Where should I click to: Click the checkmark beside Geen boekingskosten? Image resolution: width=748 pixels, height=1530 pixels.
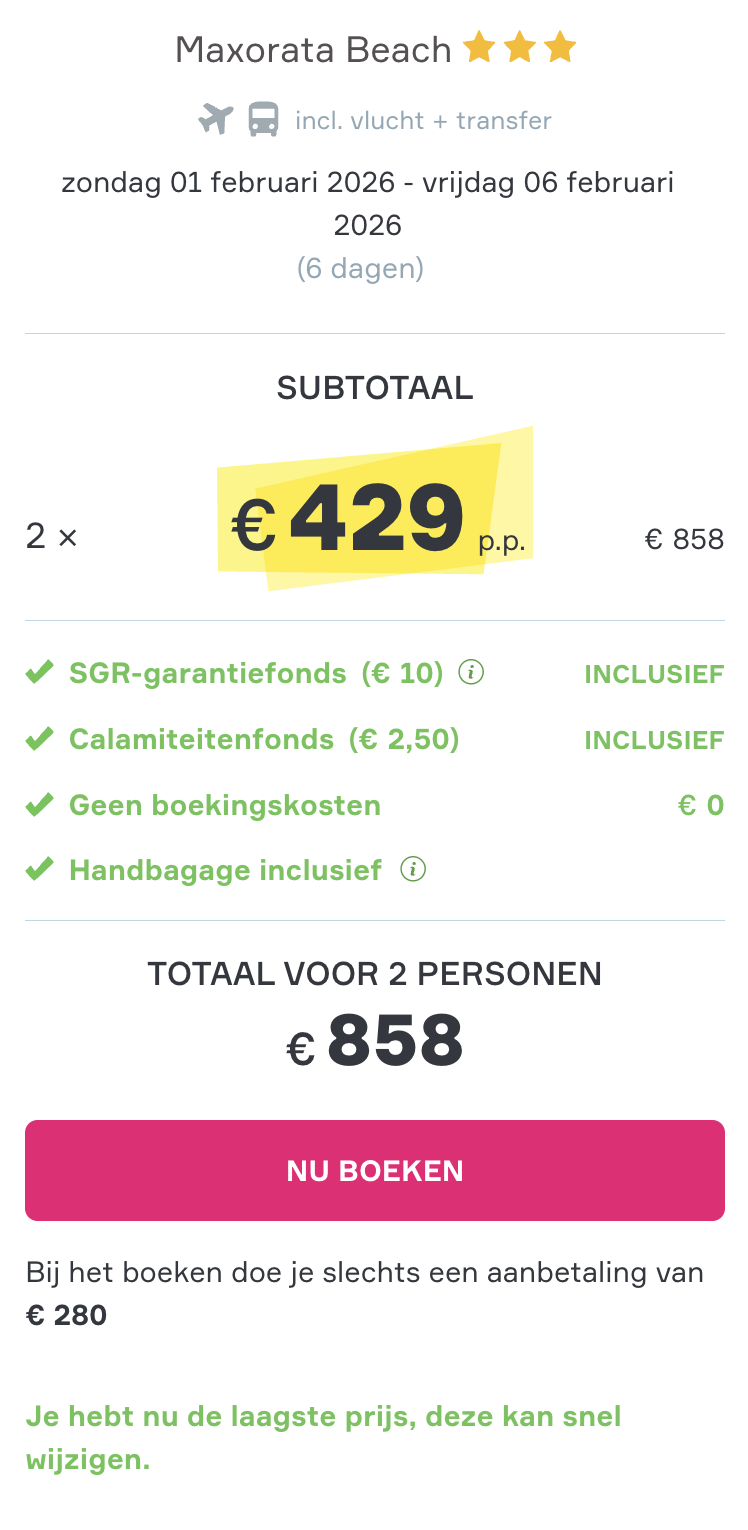point(39,804)
